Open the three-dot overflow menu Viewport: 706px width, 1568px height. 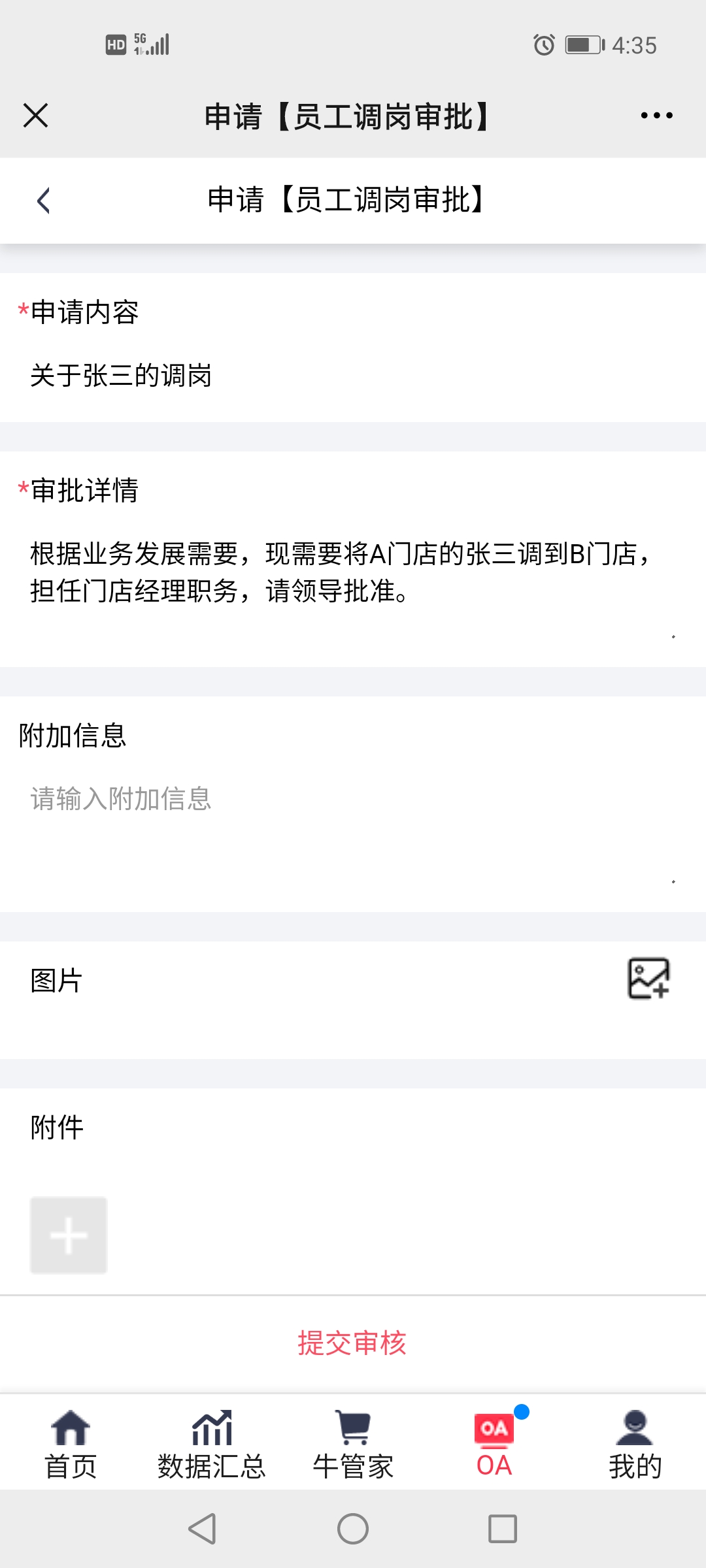pos(656,116)
